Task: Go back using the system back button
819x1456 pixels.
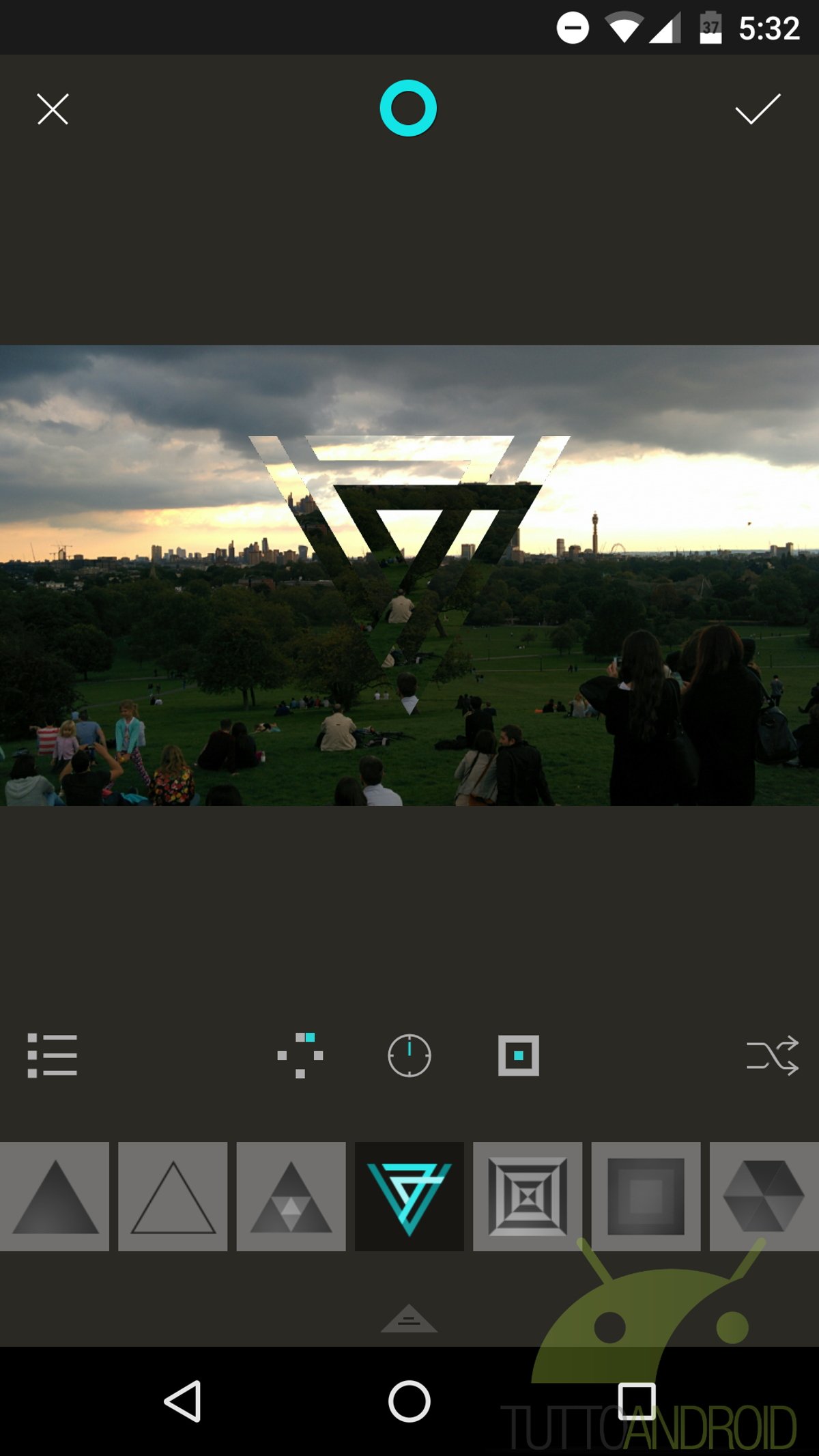Action: click(x=183, y=1401)
